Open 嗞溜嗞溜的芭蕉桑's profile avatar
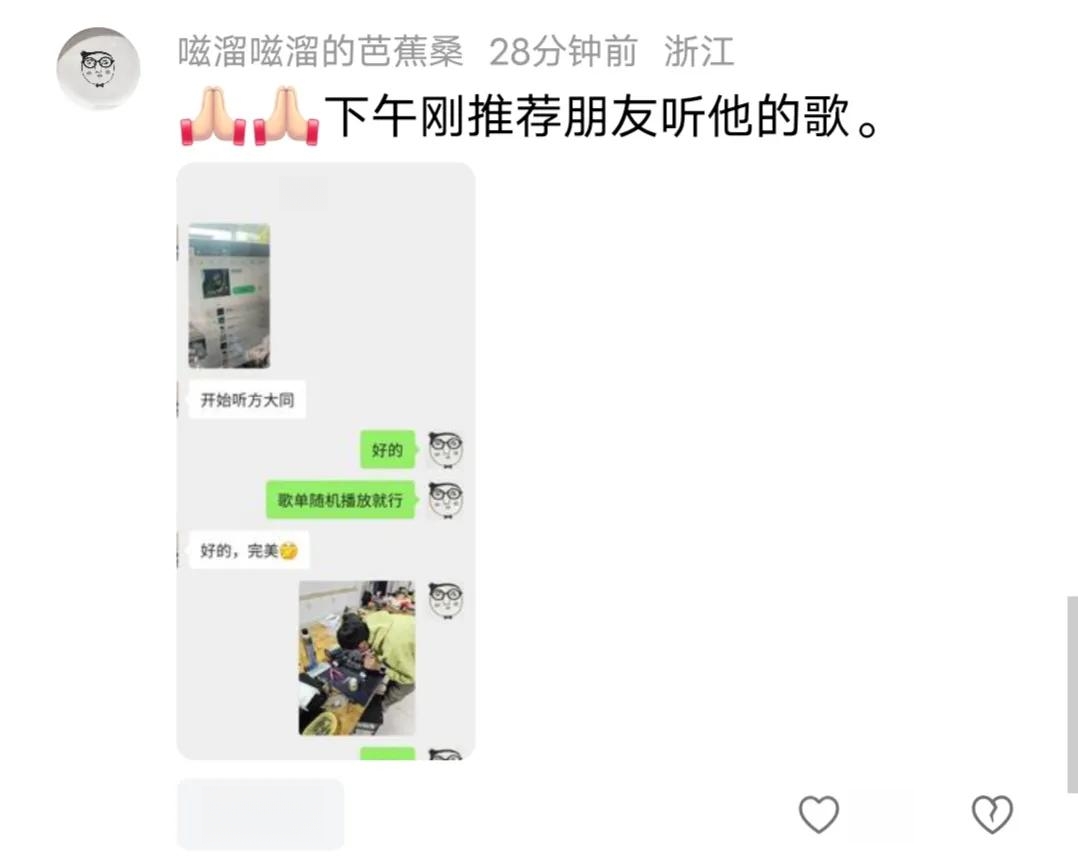This screenshot has height=861, width=1078. click(97, 69)
